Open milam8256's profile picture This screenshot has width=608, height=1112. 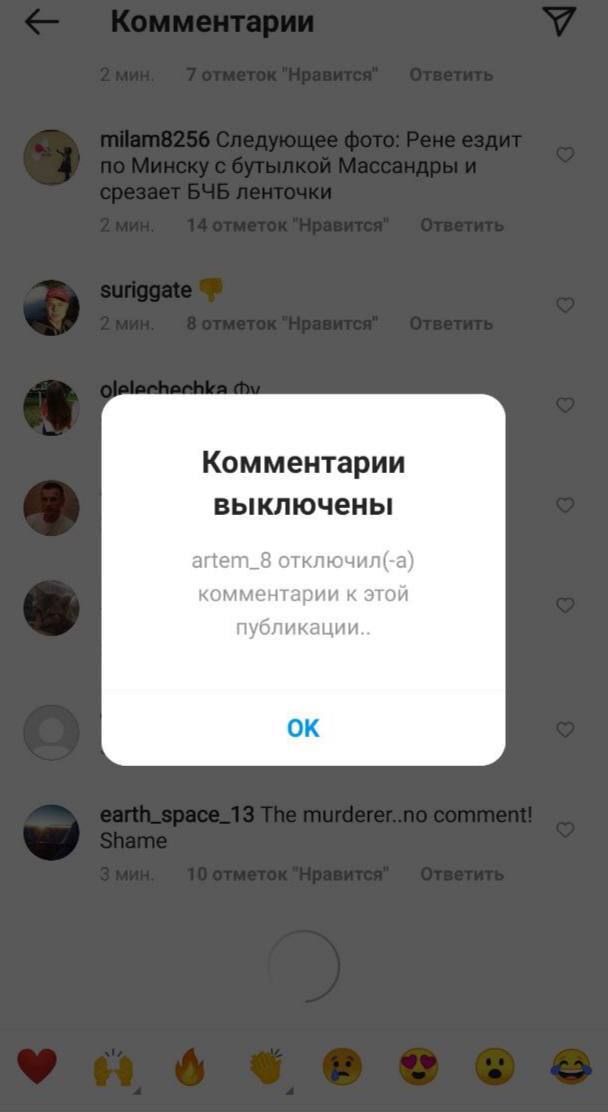51,157
